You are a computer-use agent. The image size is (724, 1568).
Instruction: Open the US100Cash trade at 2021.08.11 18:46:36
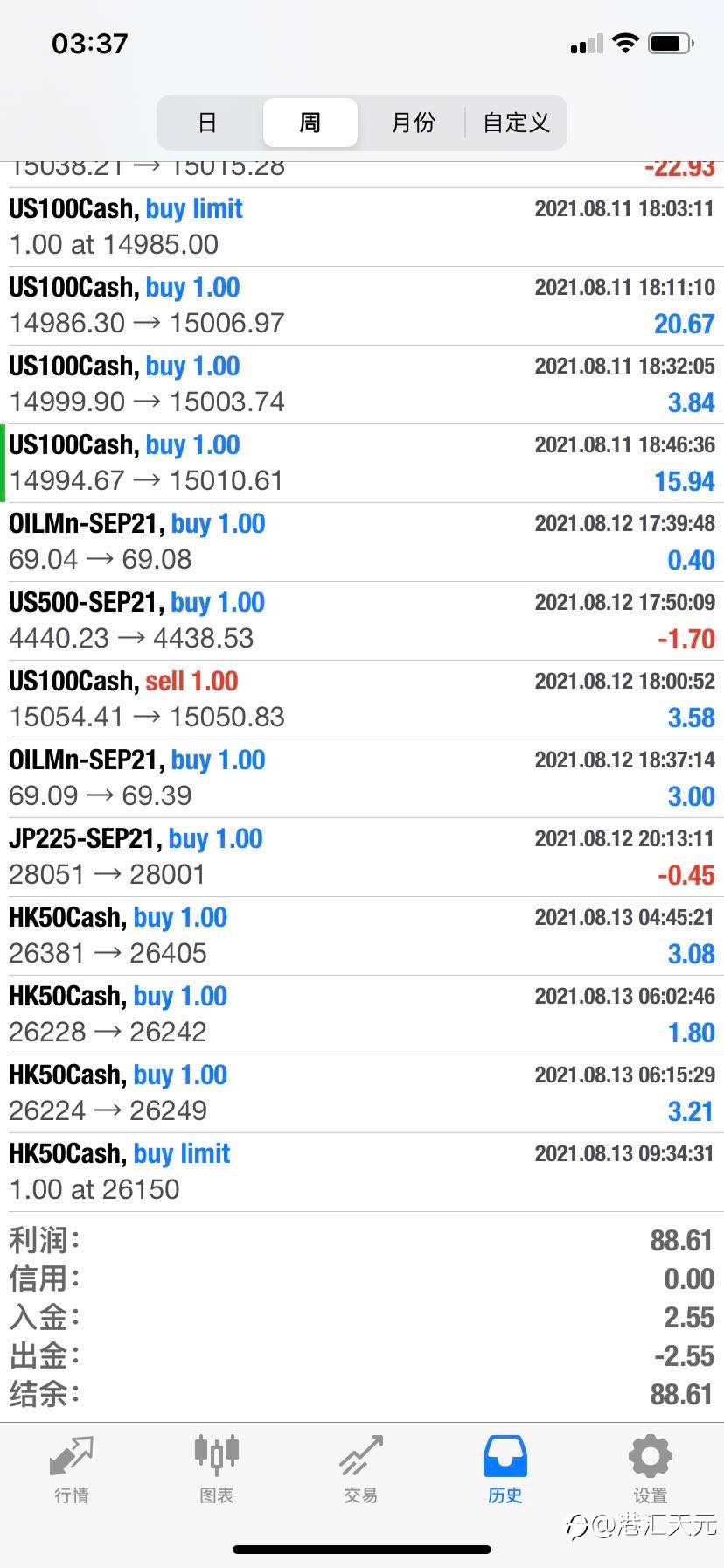[x=362, y=464]
